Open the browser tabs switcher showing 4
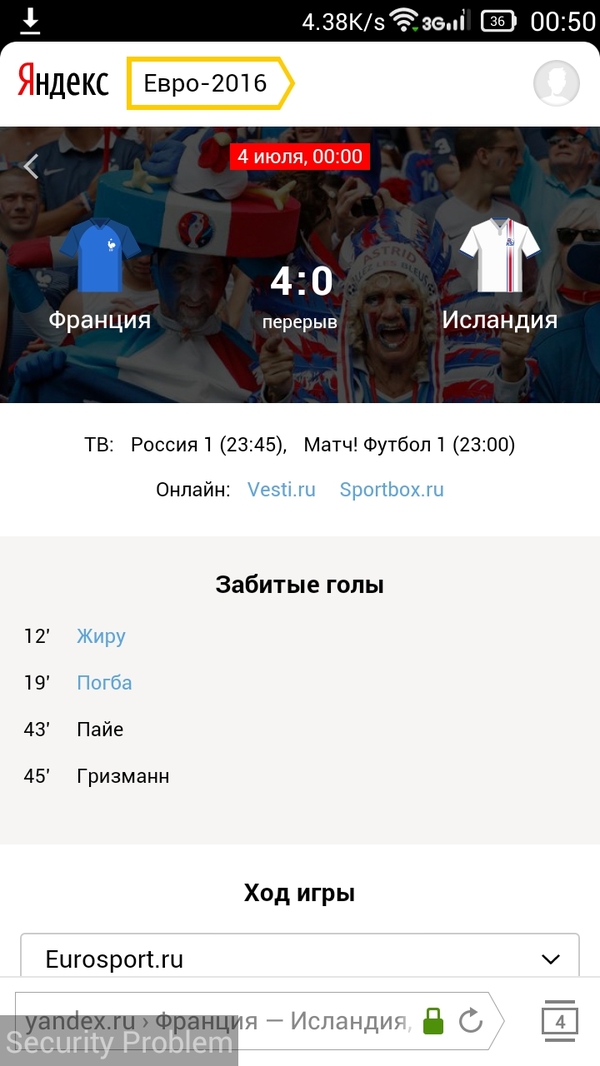This screenshot has height=1066, width=600. (x=560, y=1021)
